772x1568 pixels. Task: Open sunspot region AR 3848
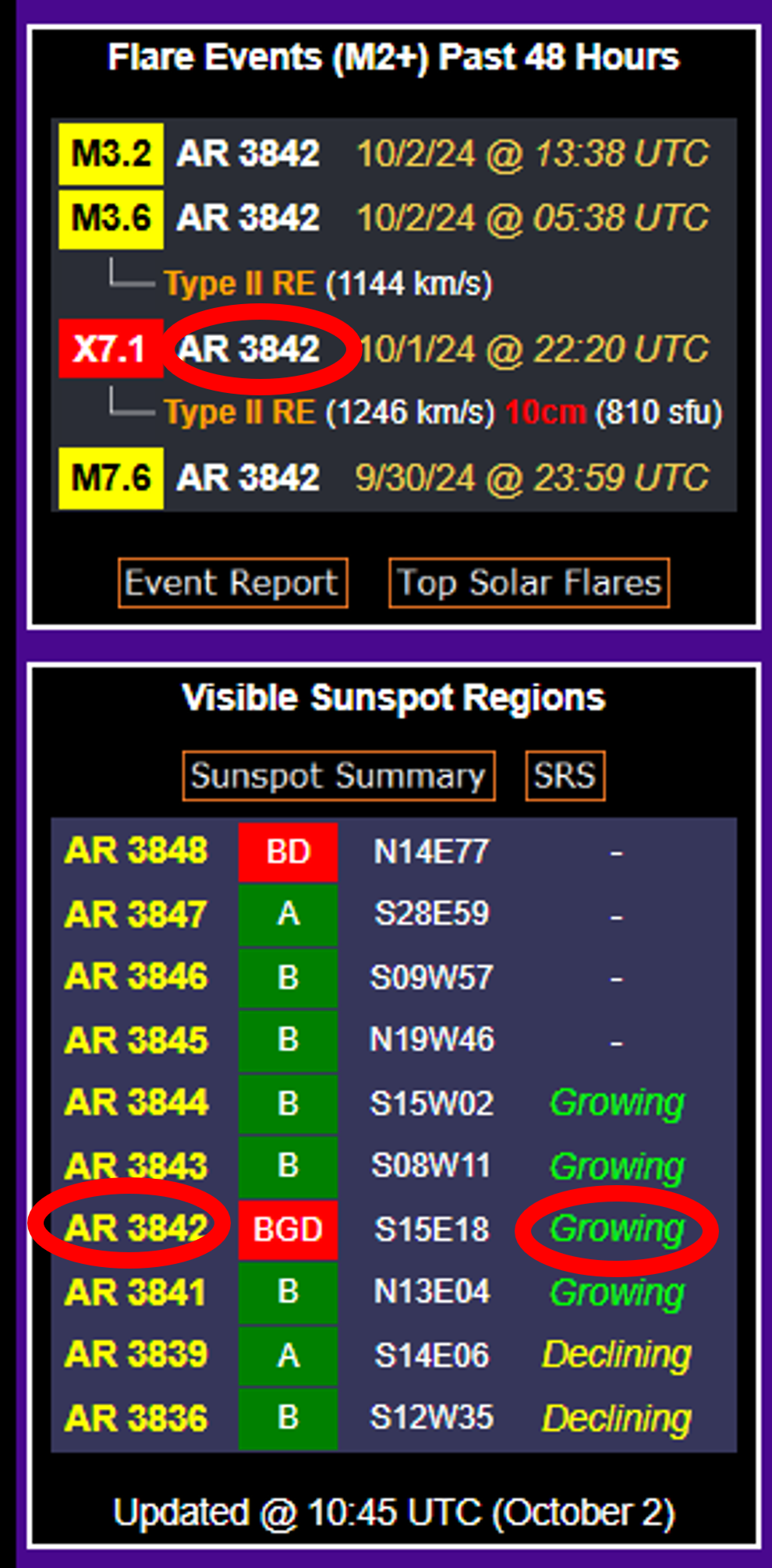(136, 851)
